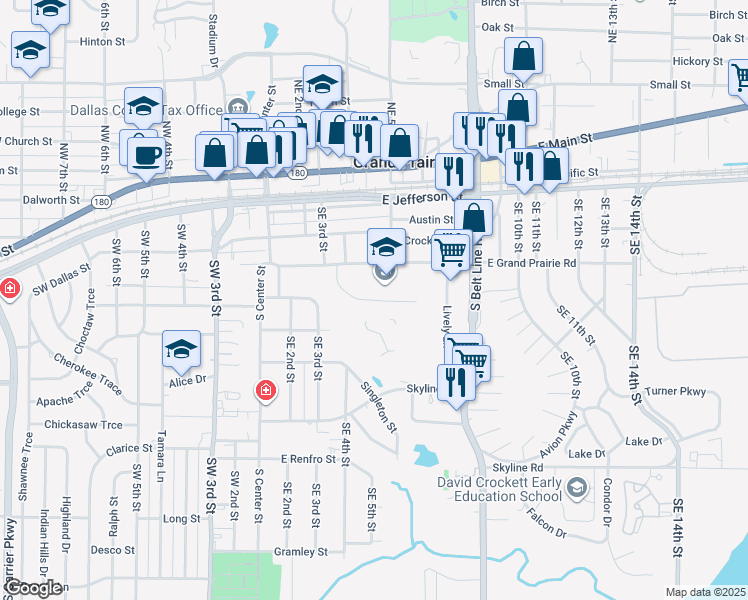Image resolution: width=748 pixels, height=600 pixels.
Task: Select the hospital marker near S Center St
Action: pos(266,391)
